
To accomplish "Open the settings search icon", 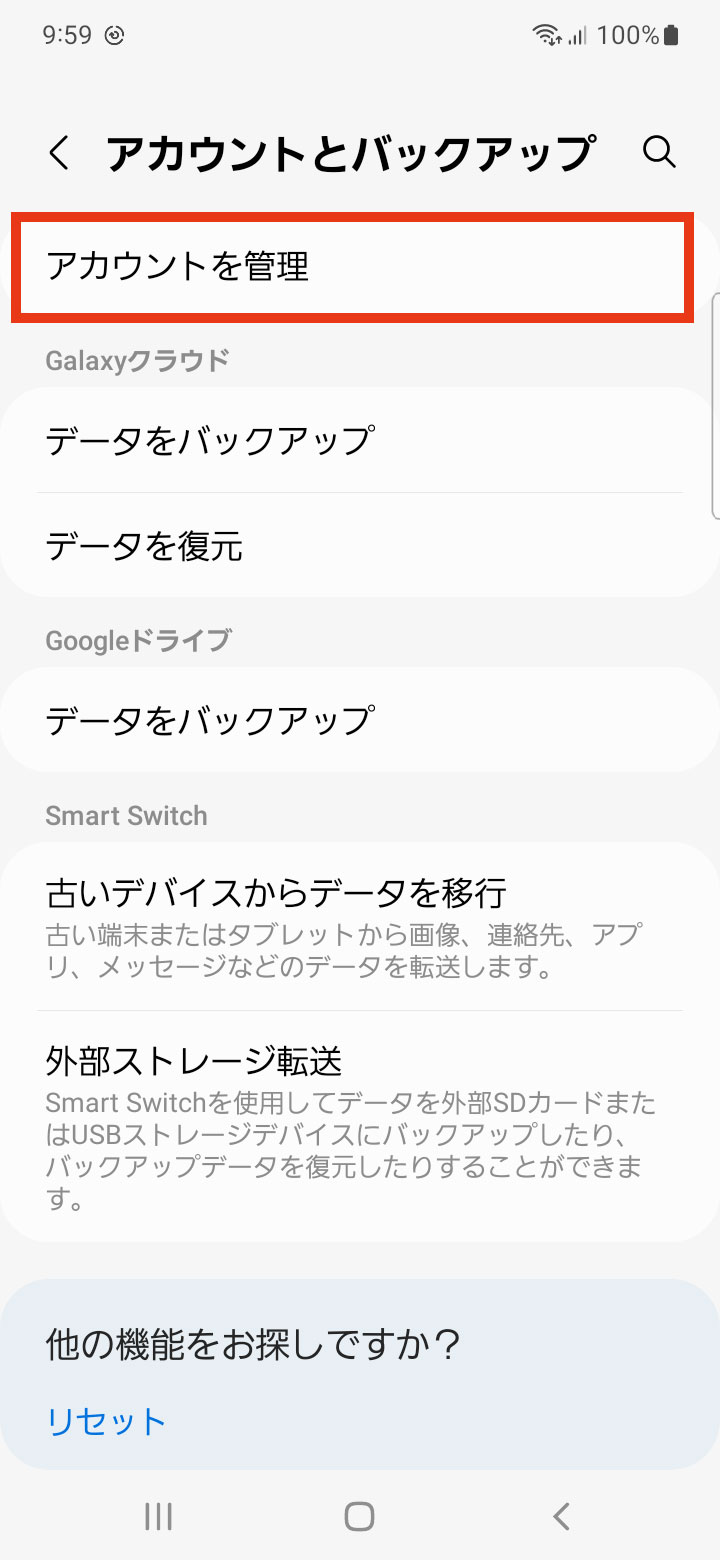I will tap(659, 153).
